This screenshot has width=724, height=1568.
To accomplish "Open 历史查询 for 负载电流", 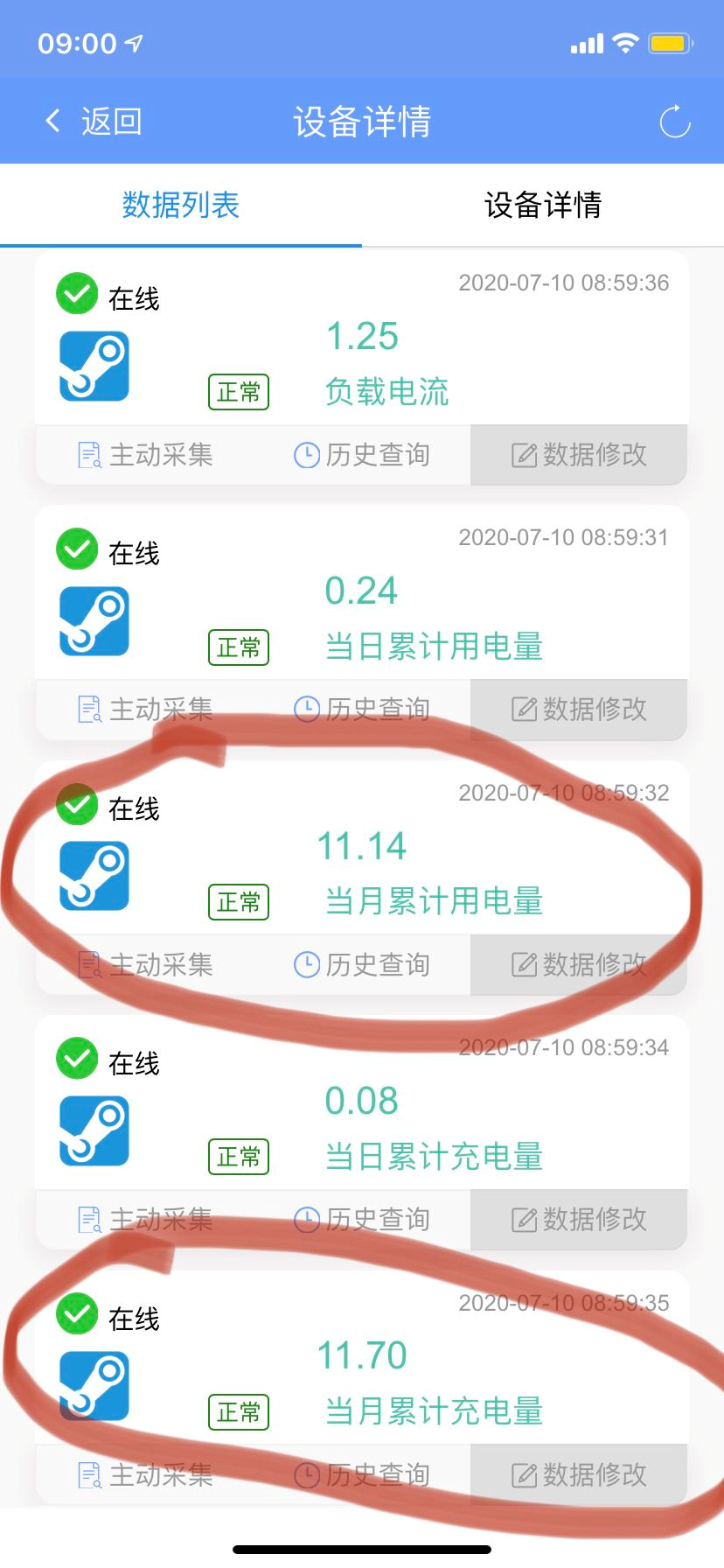I will point(361,455).
